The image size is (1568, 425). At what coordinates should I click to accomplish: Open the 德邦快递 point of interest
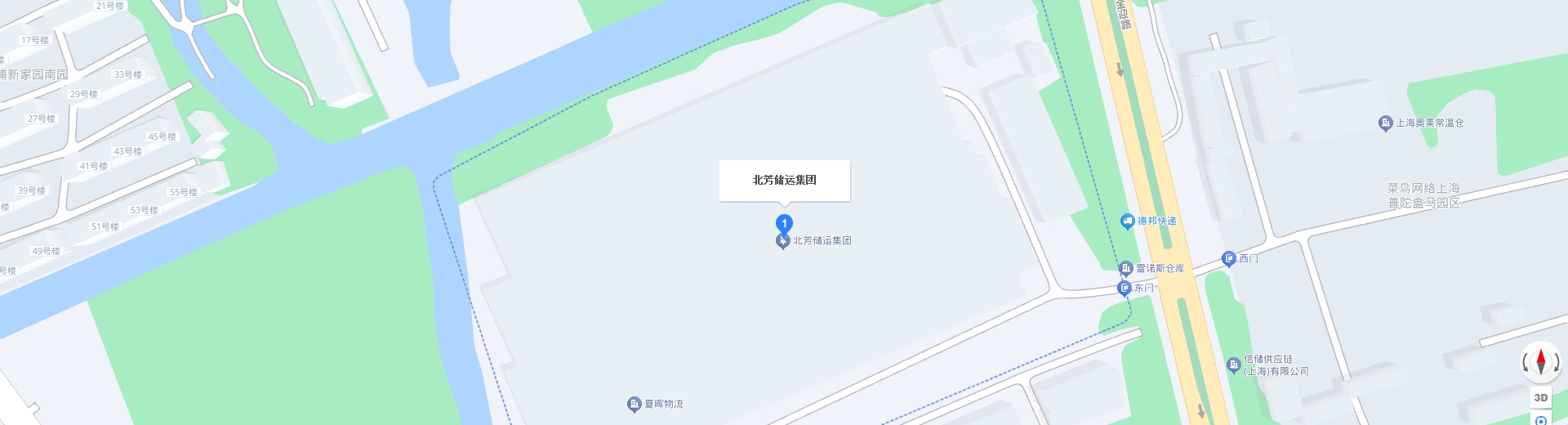point(1127,221)
